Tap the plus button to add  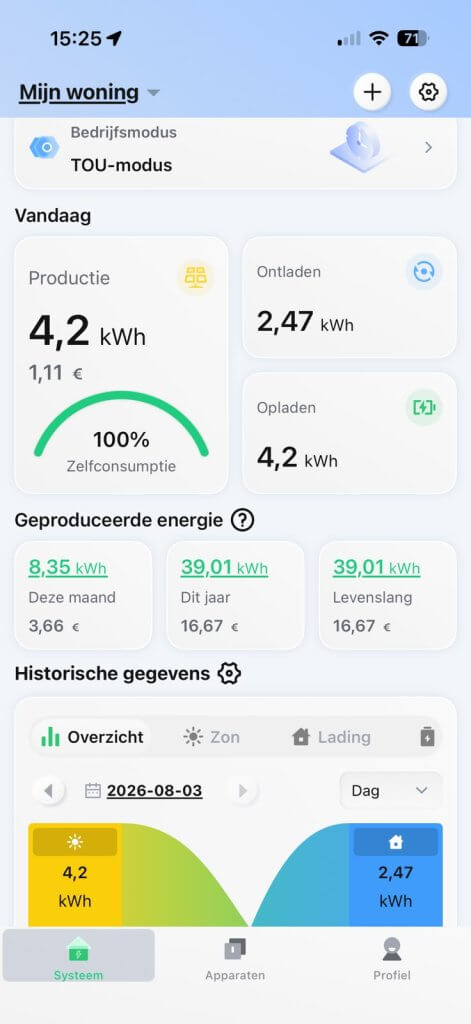[x=372, y=92]
